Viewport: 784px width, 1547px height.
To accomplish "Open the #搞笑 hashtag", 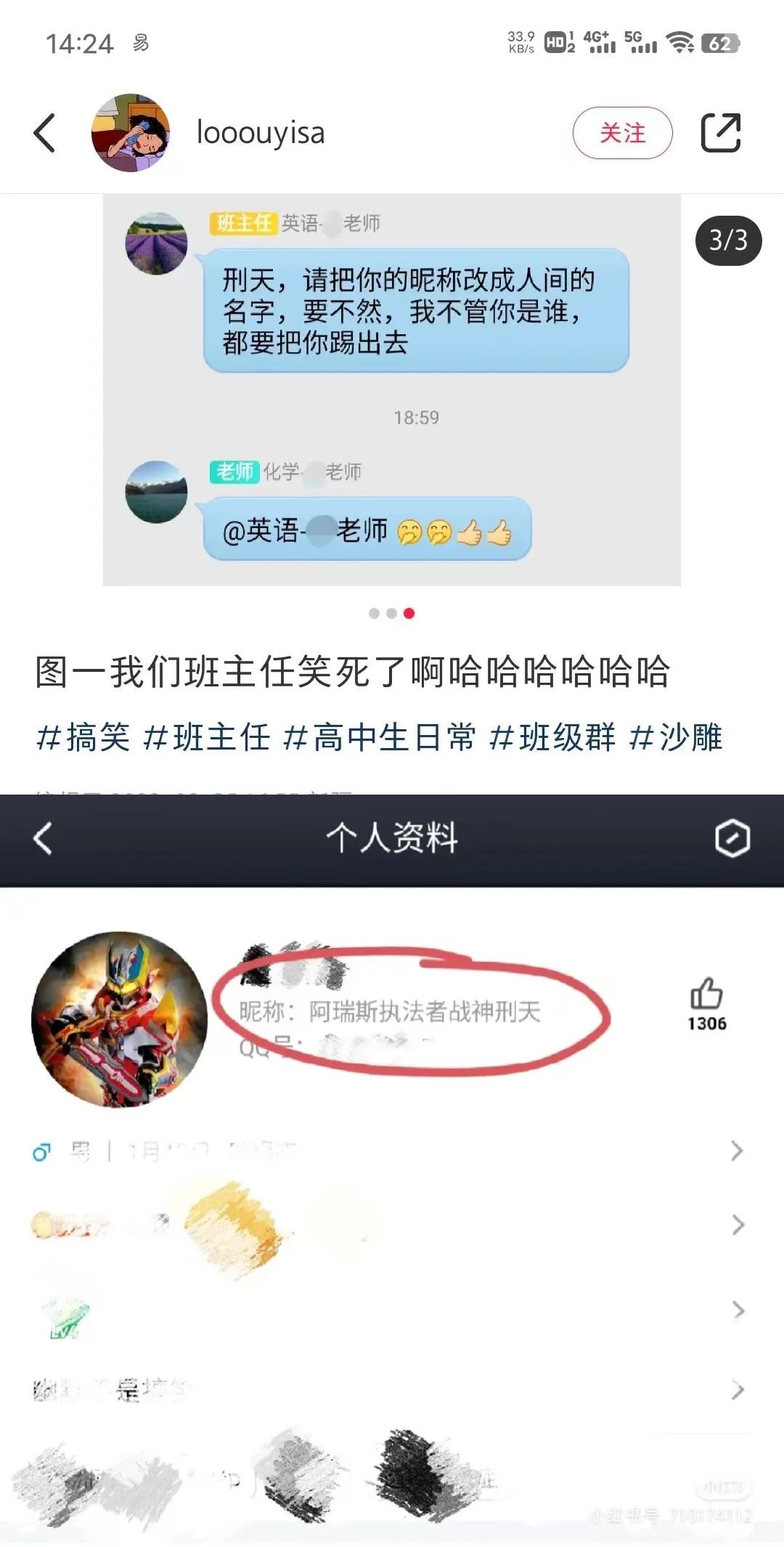I will point(83,737).
